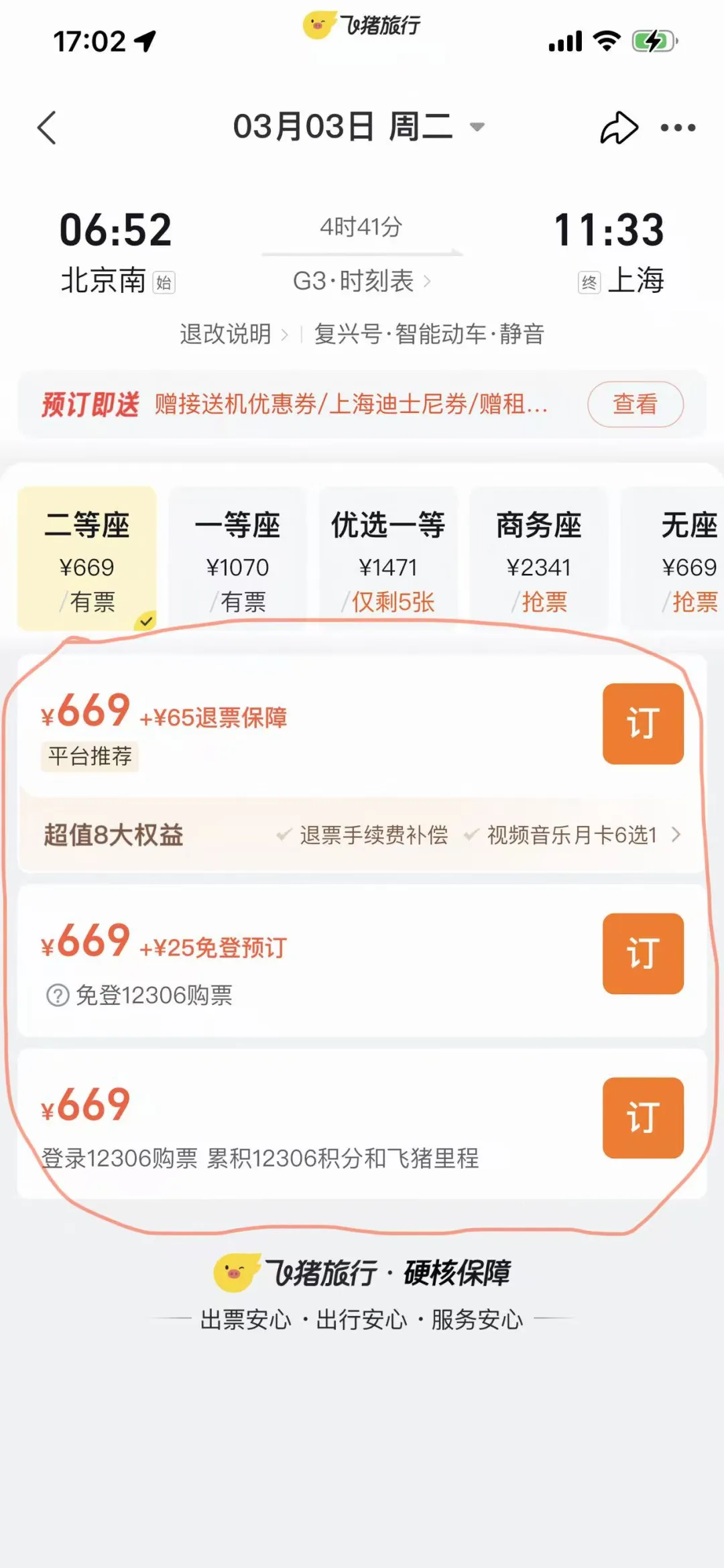The width and height of the screenshot is (724, 1568).
Task: Expand the 超值8大权益 benefits details
Action: [675, 835]
